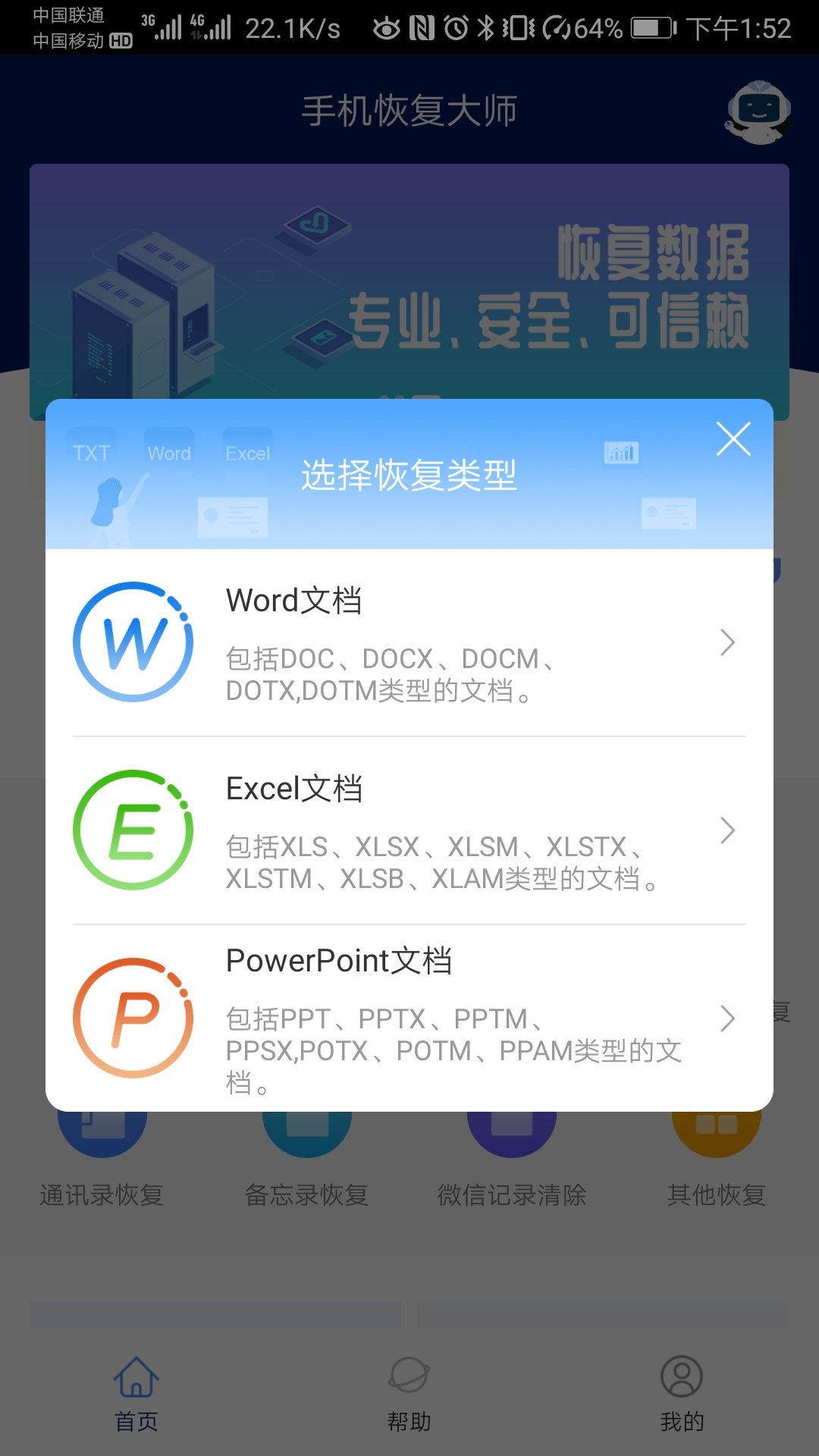The height and width of the screenshot is (1456, 819).
Task: Select Excel文档 recovery type
Action: [x=409, y=830]
